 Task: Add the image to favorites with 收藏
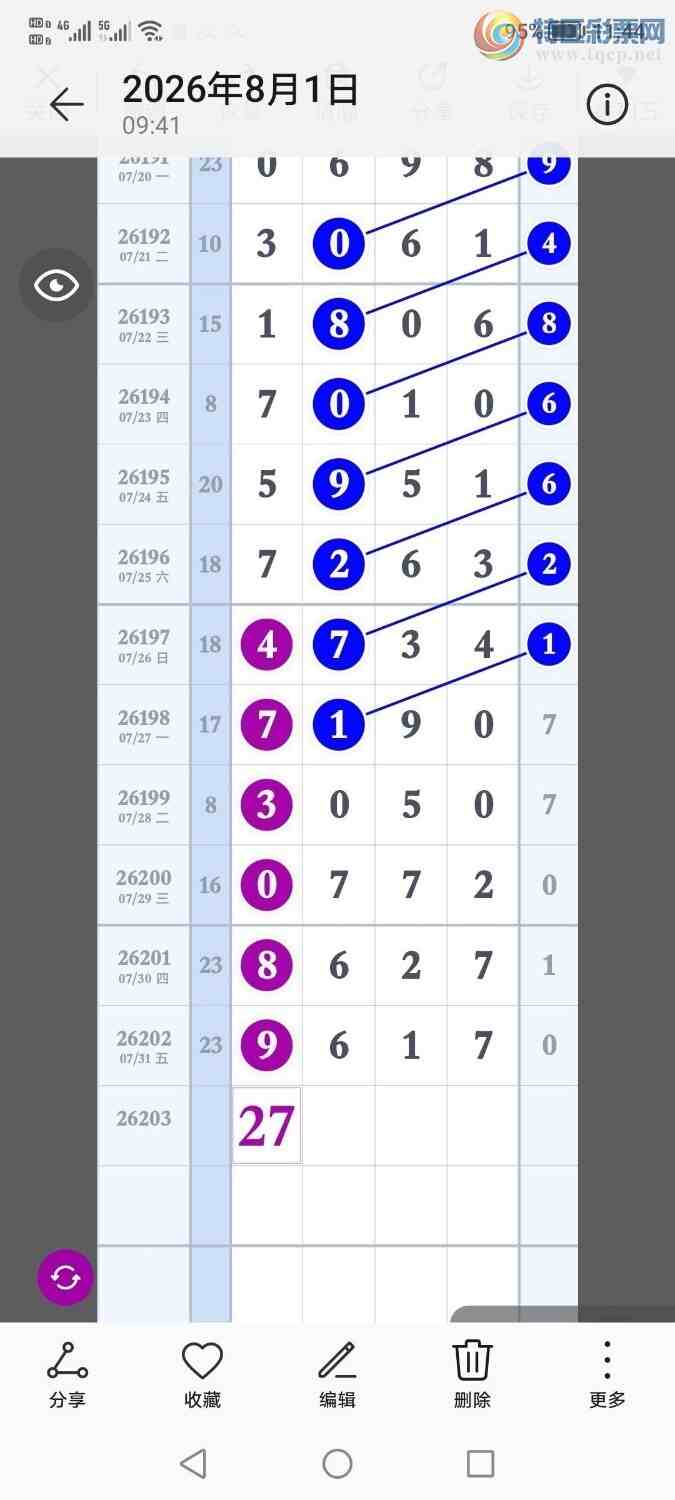tap(202, 1375)
